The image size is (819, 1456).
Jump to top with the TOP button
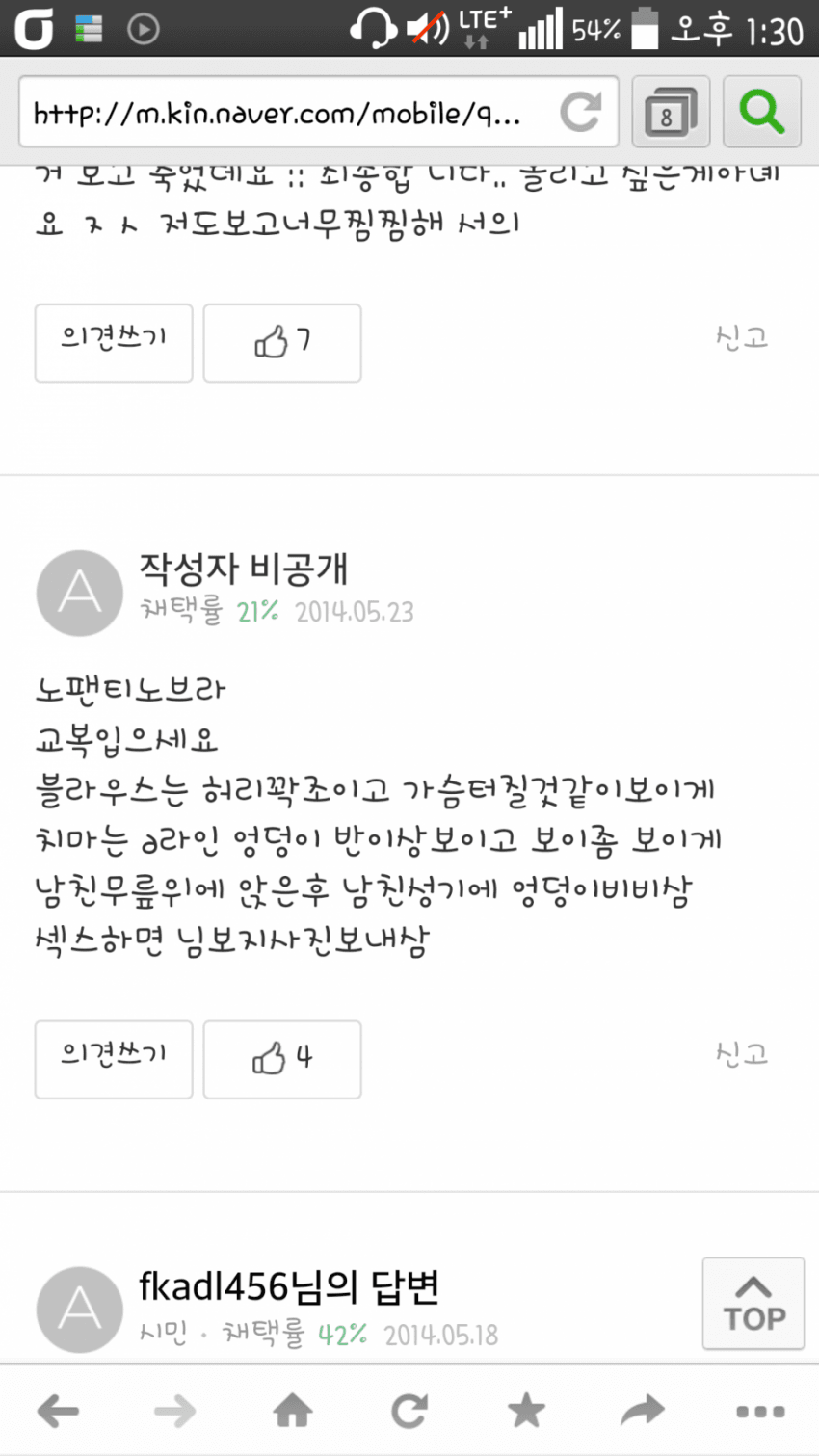(753, 1304)
